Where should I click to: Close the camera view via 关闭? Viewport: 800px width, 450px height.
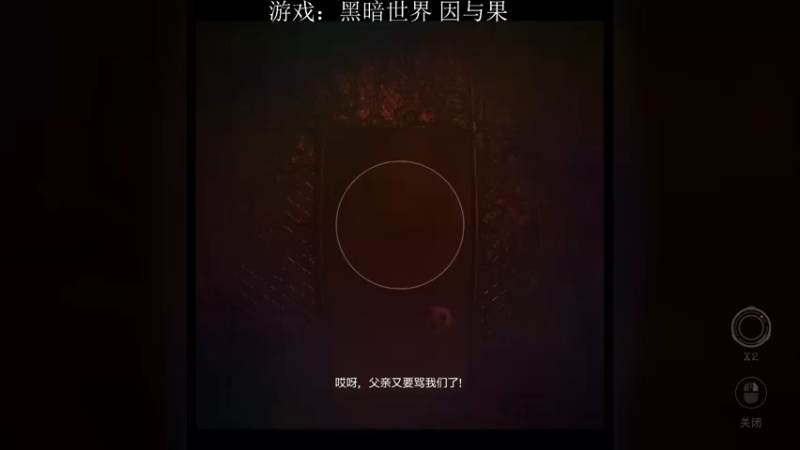tap(750, 393)
